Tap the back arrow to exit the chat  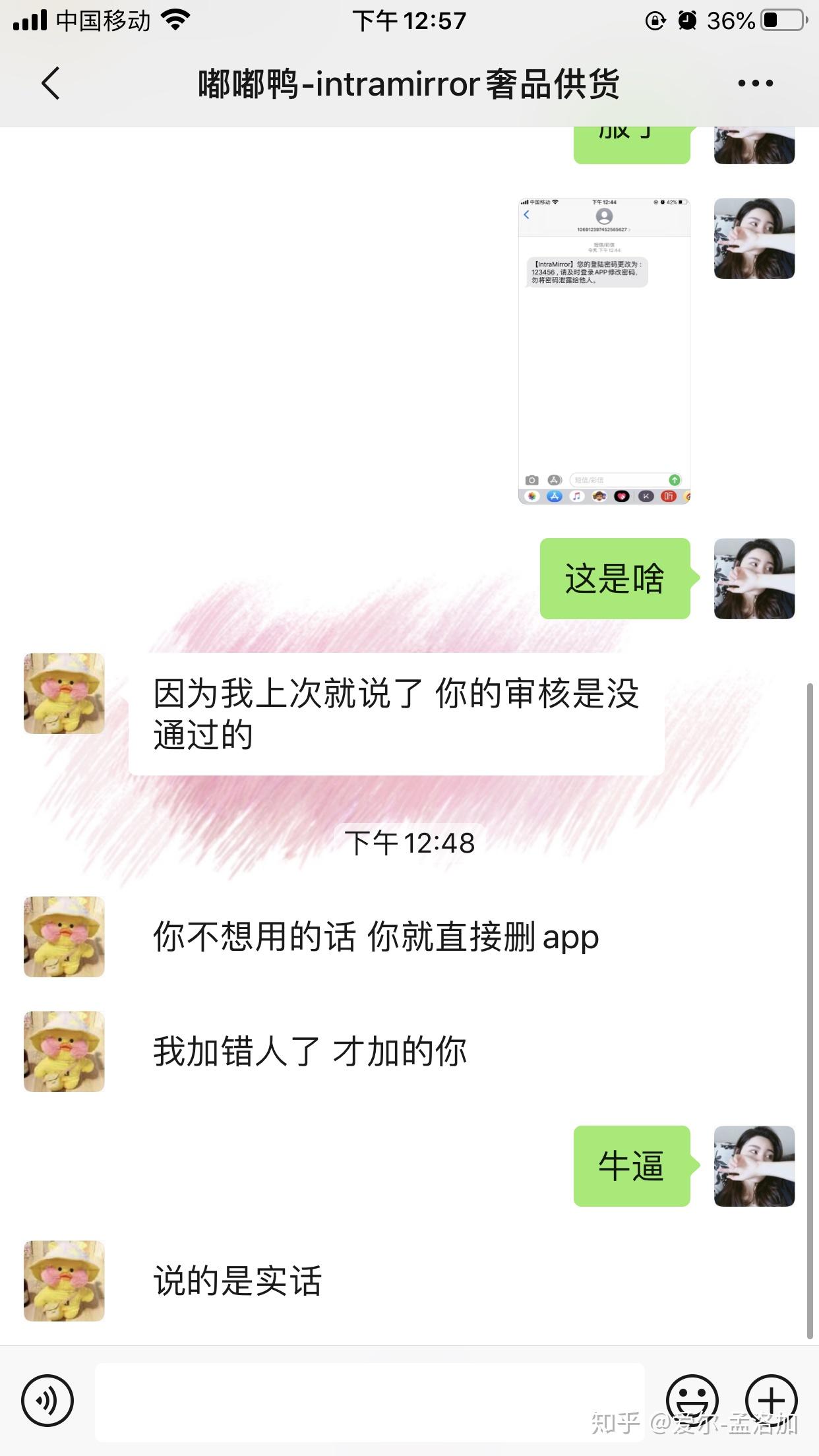[x=50, y=84]
